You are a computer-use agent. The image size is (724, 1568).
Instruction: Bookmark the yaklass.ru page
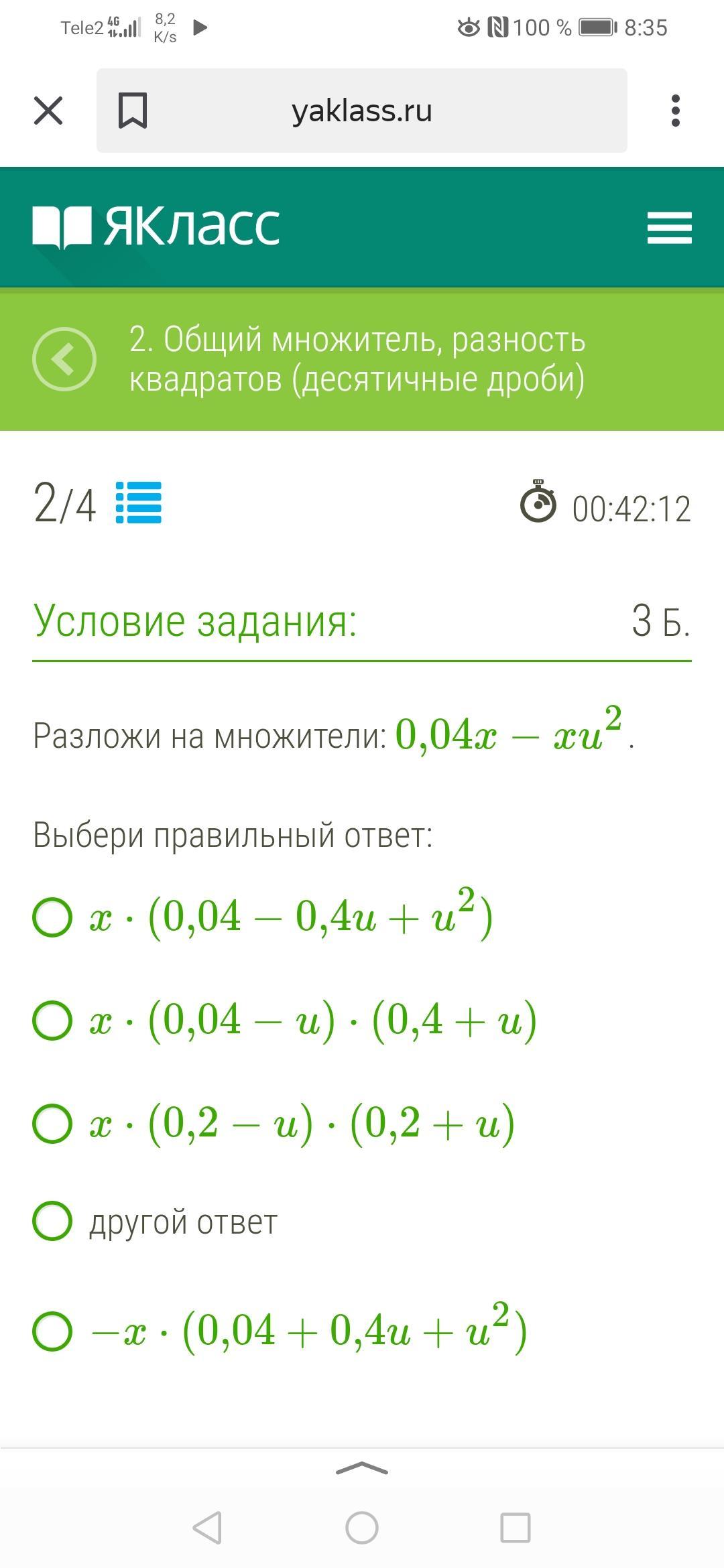tap(133, 111)
